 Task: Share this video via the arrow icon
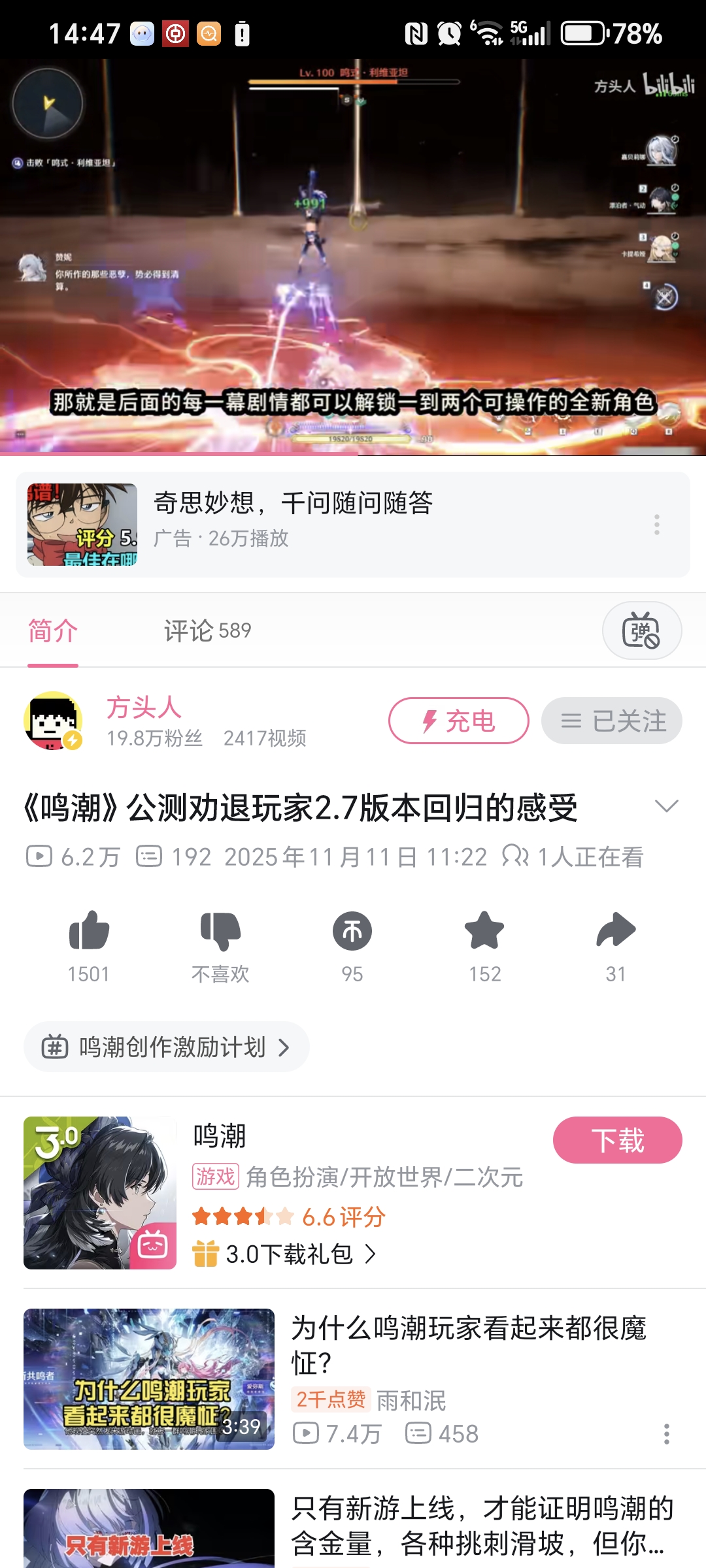616,931
